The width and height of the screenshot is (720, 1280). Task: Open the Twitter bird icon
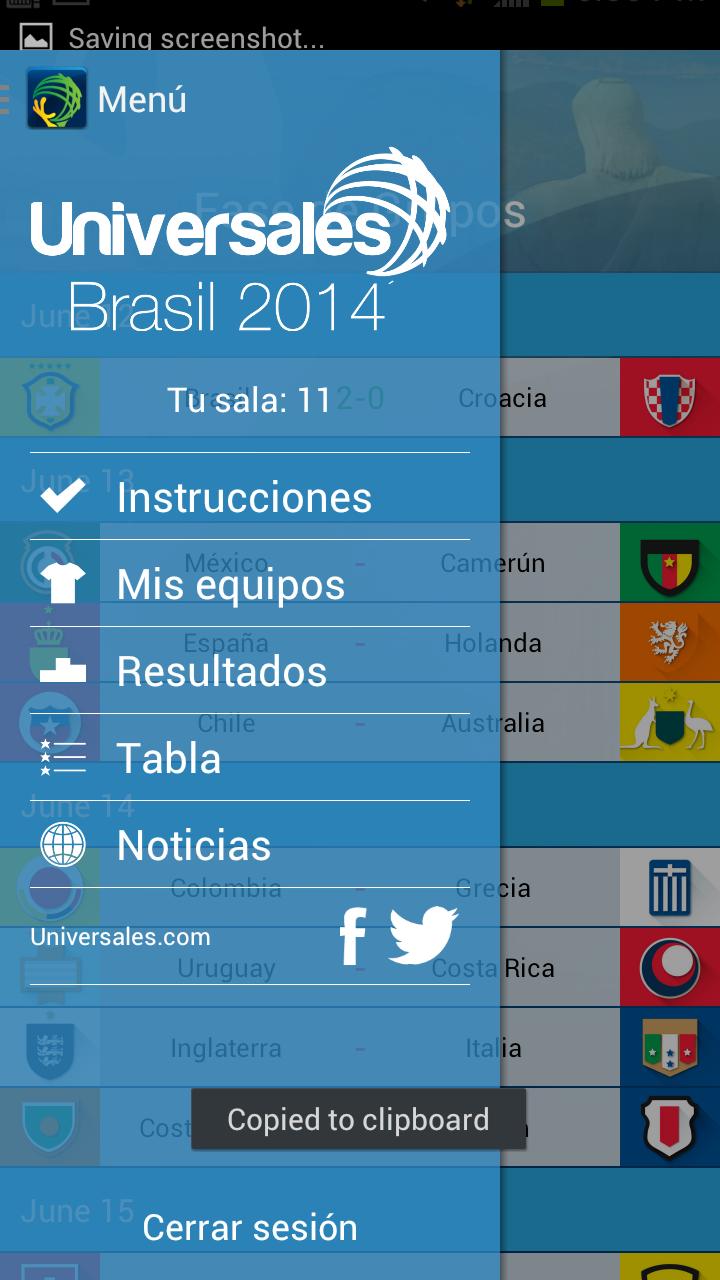423,936
